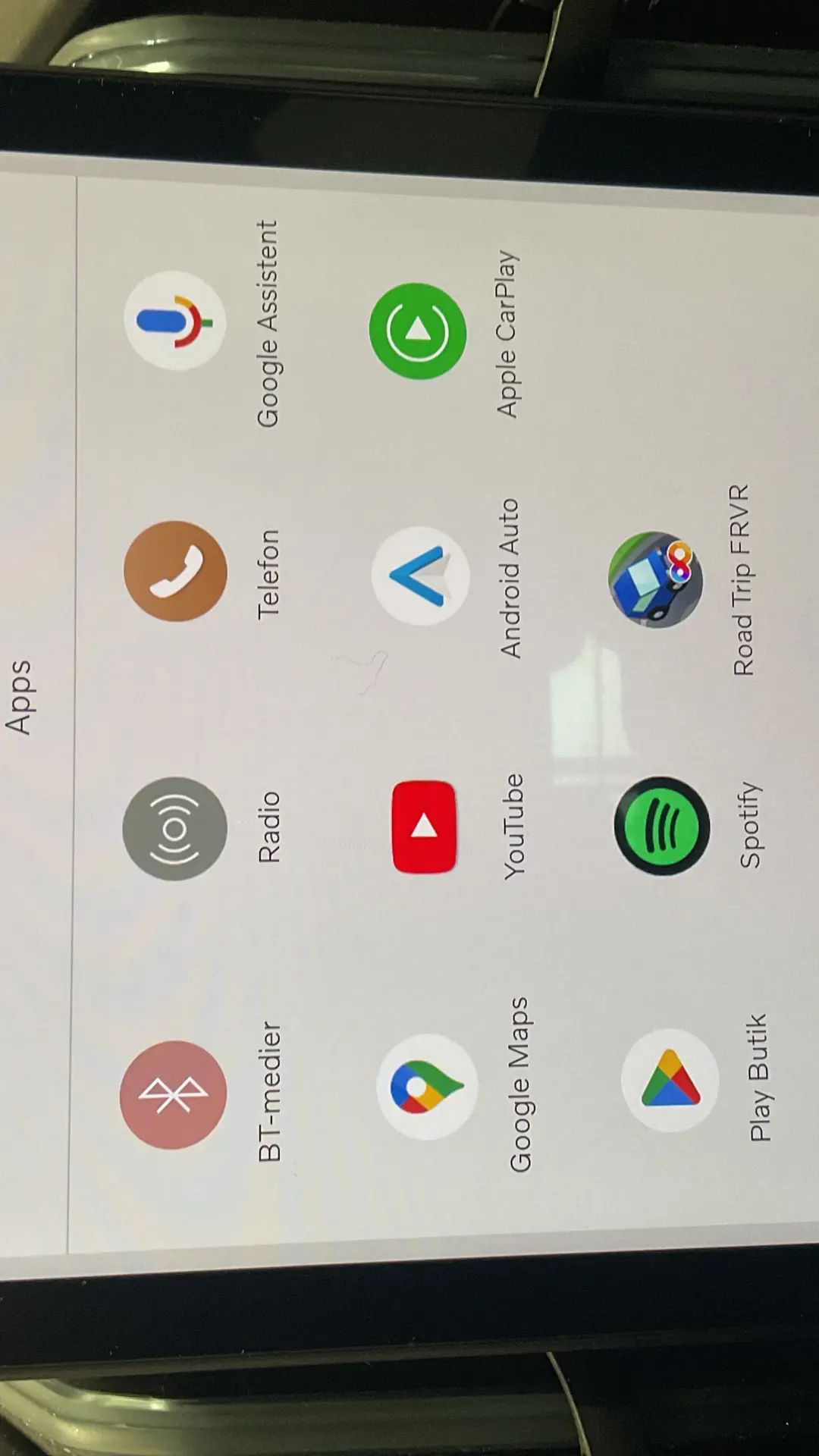Open Google Maps
Viewport: 819px width, 1456px height.
point(427,1087)
